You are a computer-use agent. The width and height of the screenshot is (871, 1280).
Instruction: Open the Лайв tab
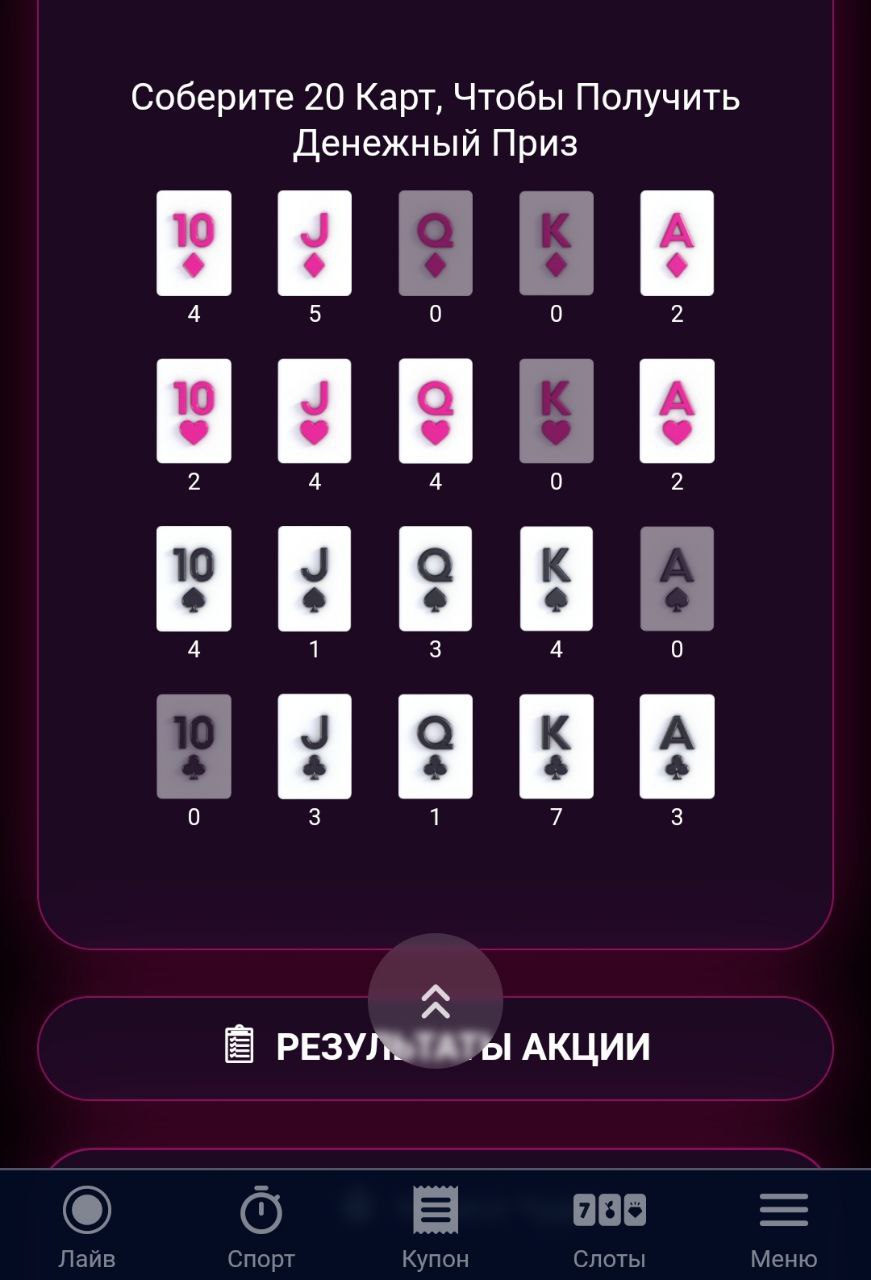tap(87, 1226)
